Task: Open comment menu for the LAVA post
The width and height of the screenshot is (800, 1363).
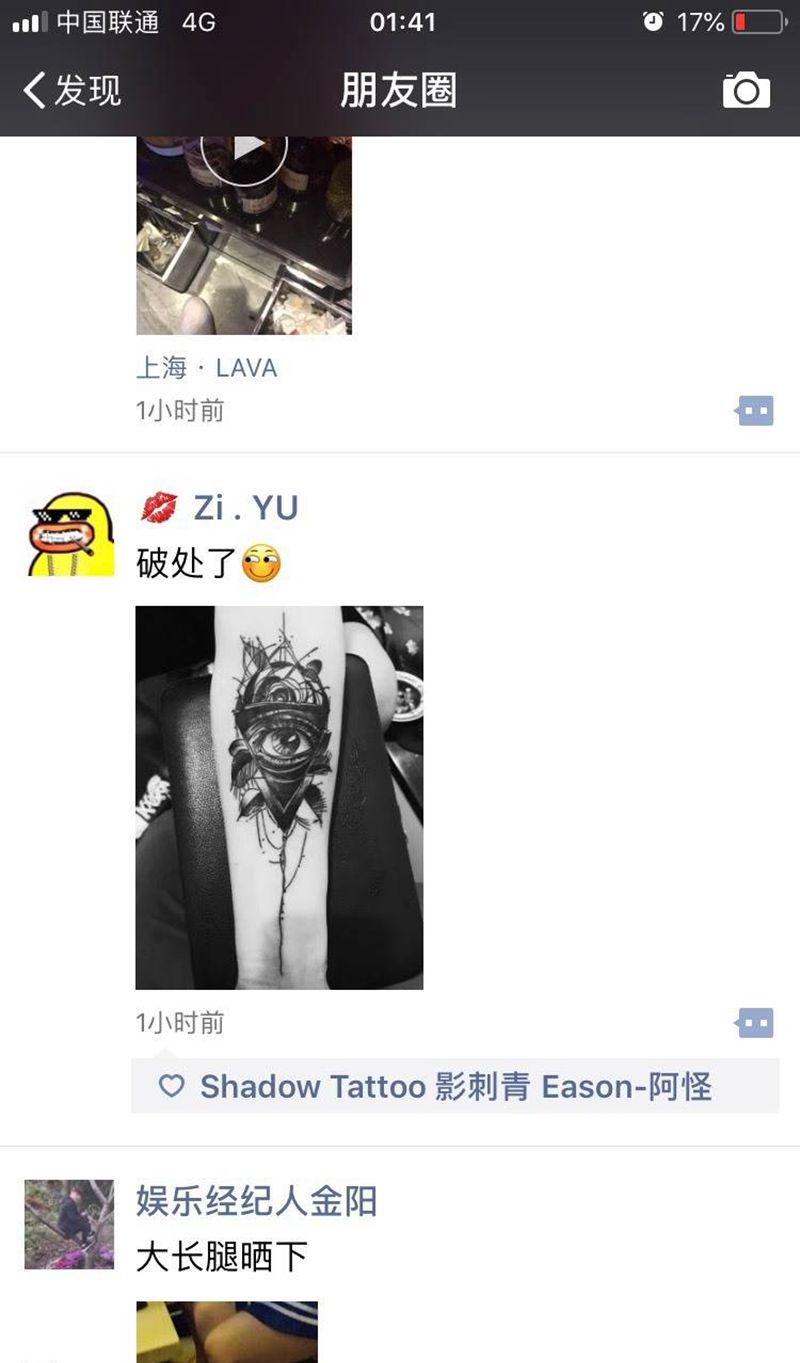Action: click(x=755, y=410)
